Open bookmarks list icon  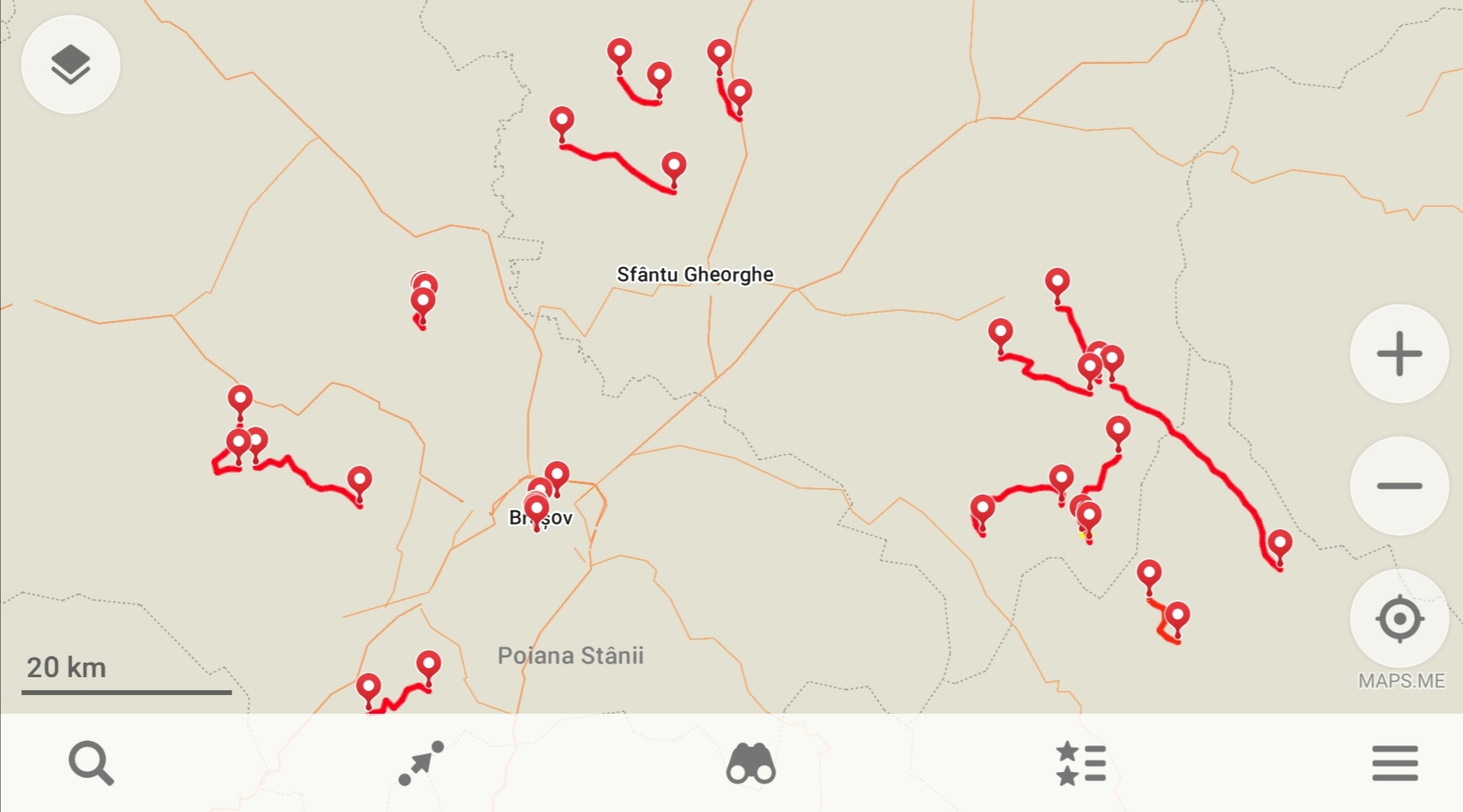[x=1080, y=763]
